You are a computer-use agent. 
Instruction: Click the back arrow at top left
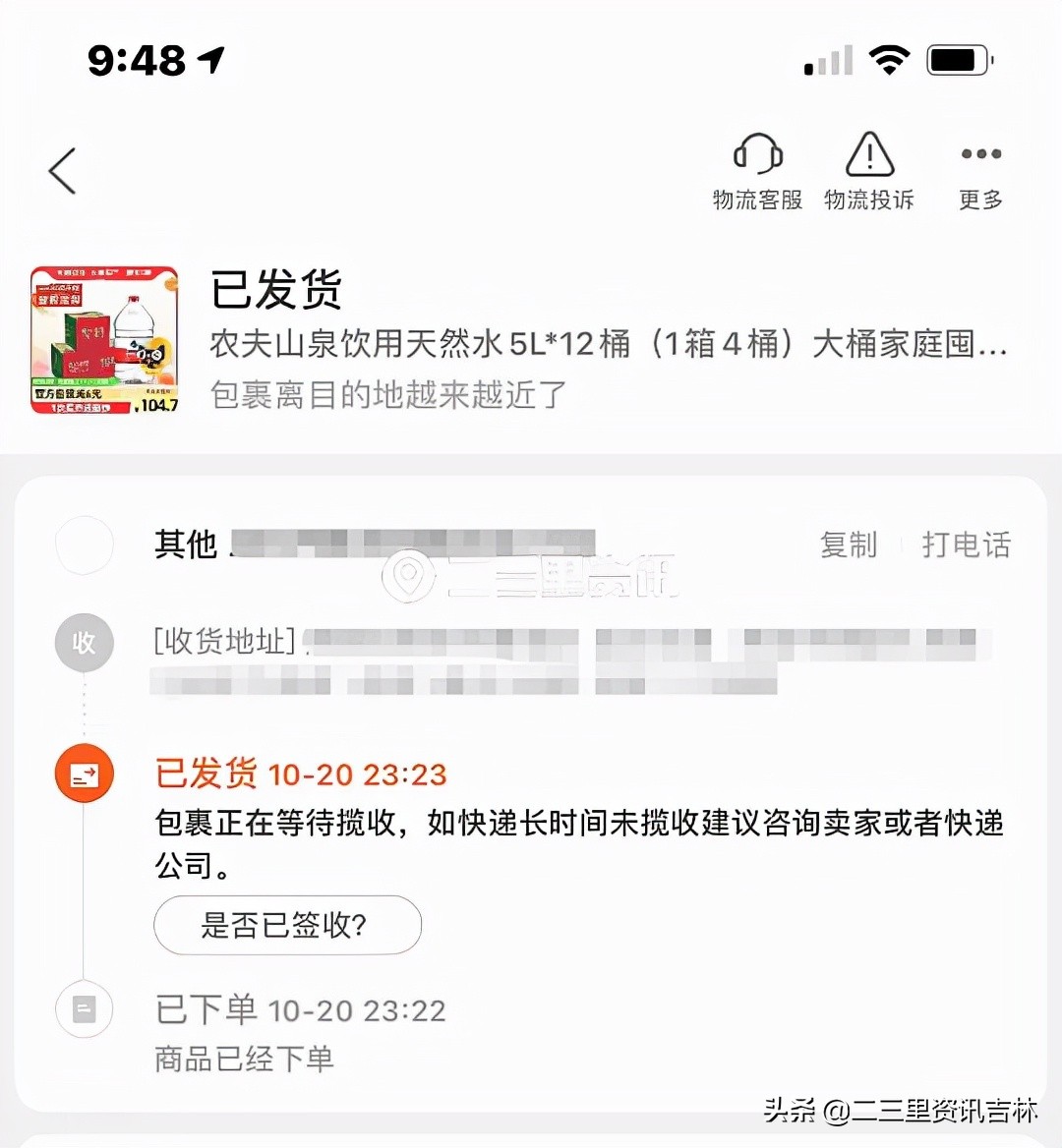(62, 169)
